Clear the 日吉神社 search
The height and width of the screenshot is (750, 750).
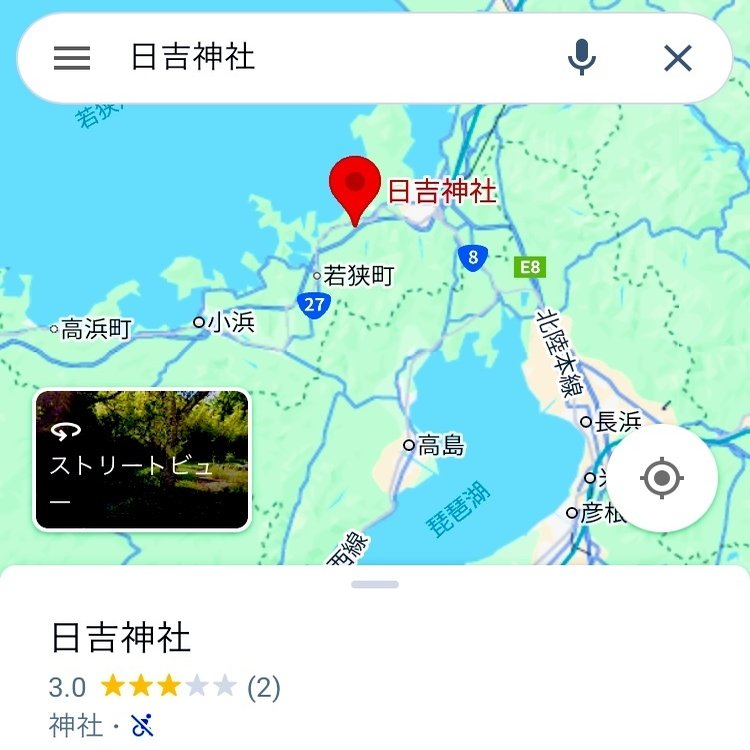[x=677, y=58]
